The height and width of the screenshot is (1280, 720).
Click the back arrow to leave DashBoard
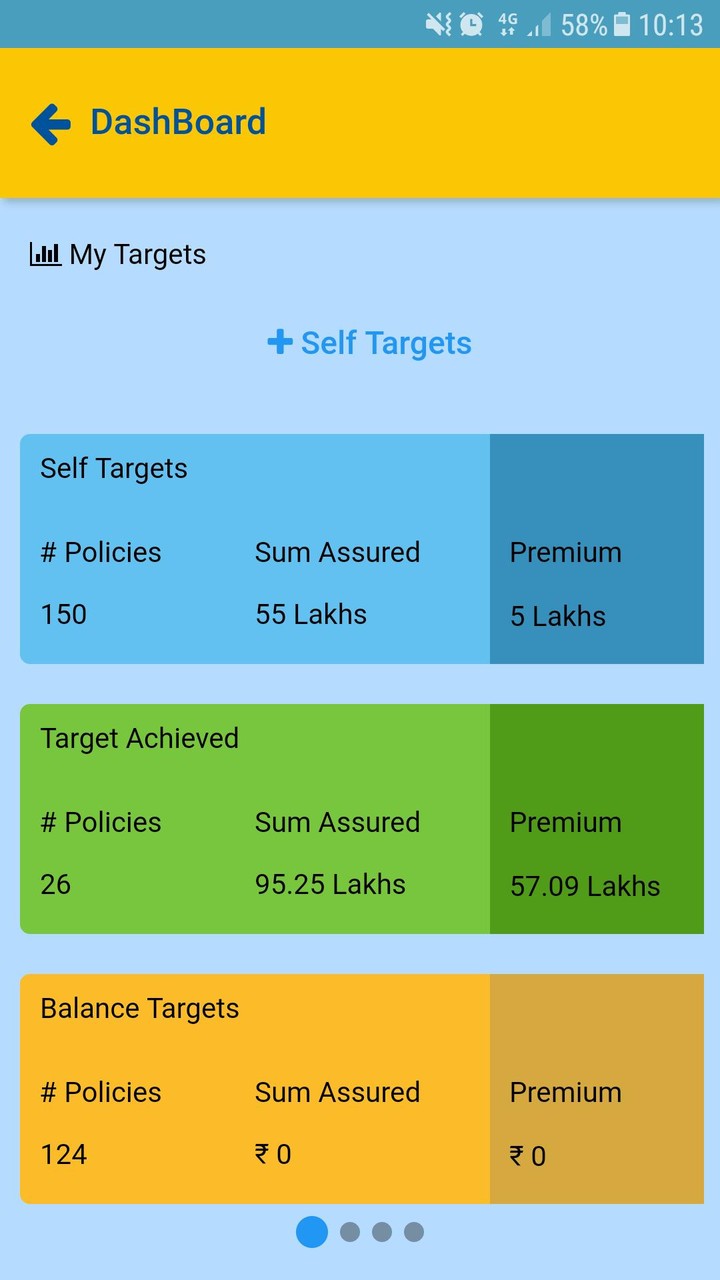click(x=50, y=123)
